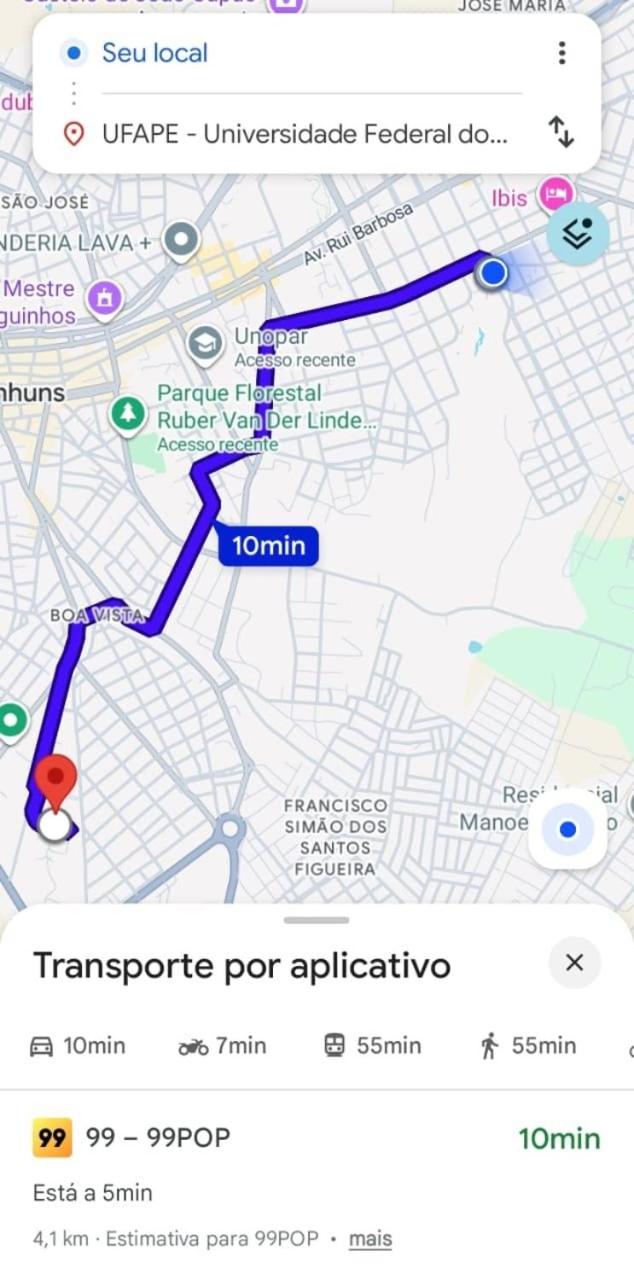The image size is (634, 1280).
Task: Open the map layers button
Action: [577, 234]
